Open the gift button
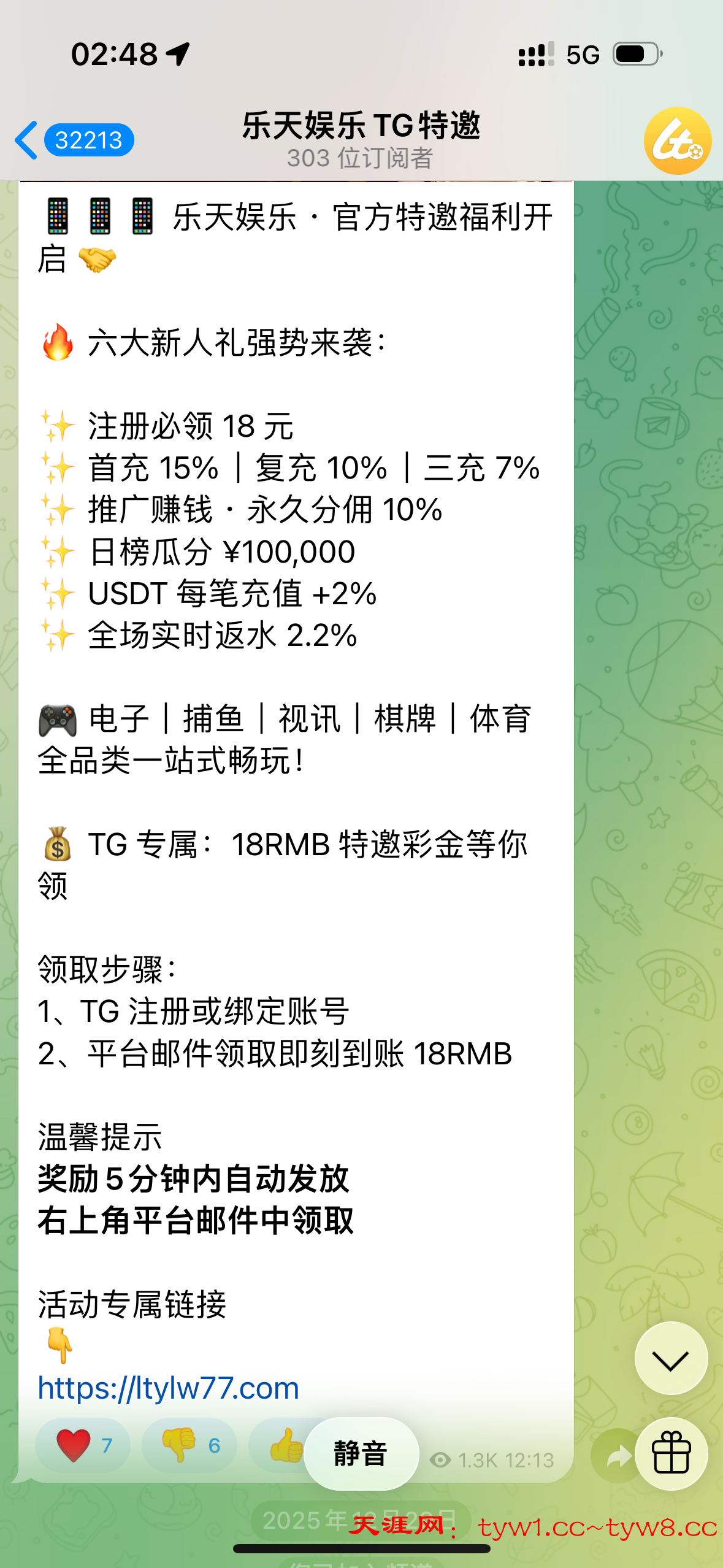Image resolution: width=723 pixels, height=1568 pixels. (671, 1453)
